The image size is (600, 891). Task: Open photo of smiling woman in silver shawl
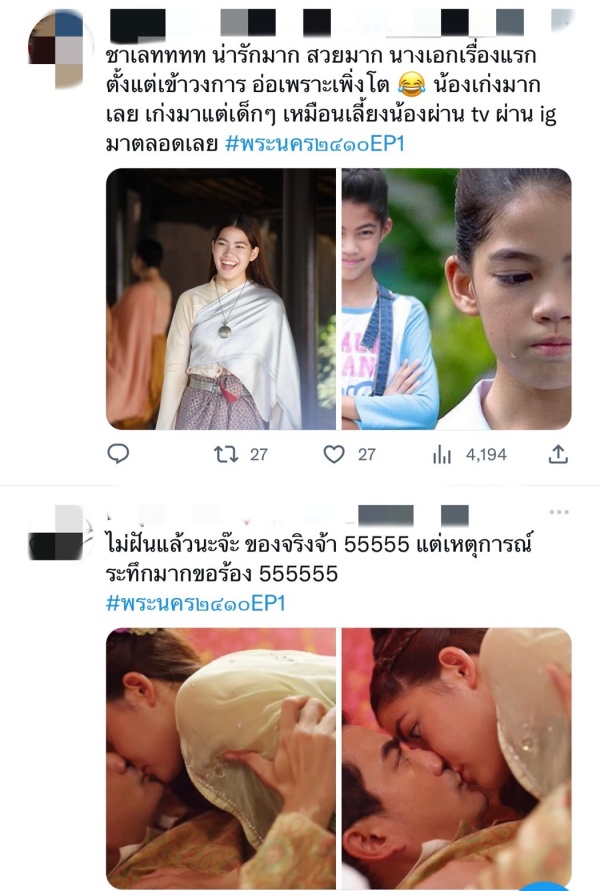221,299
